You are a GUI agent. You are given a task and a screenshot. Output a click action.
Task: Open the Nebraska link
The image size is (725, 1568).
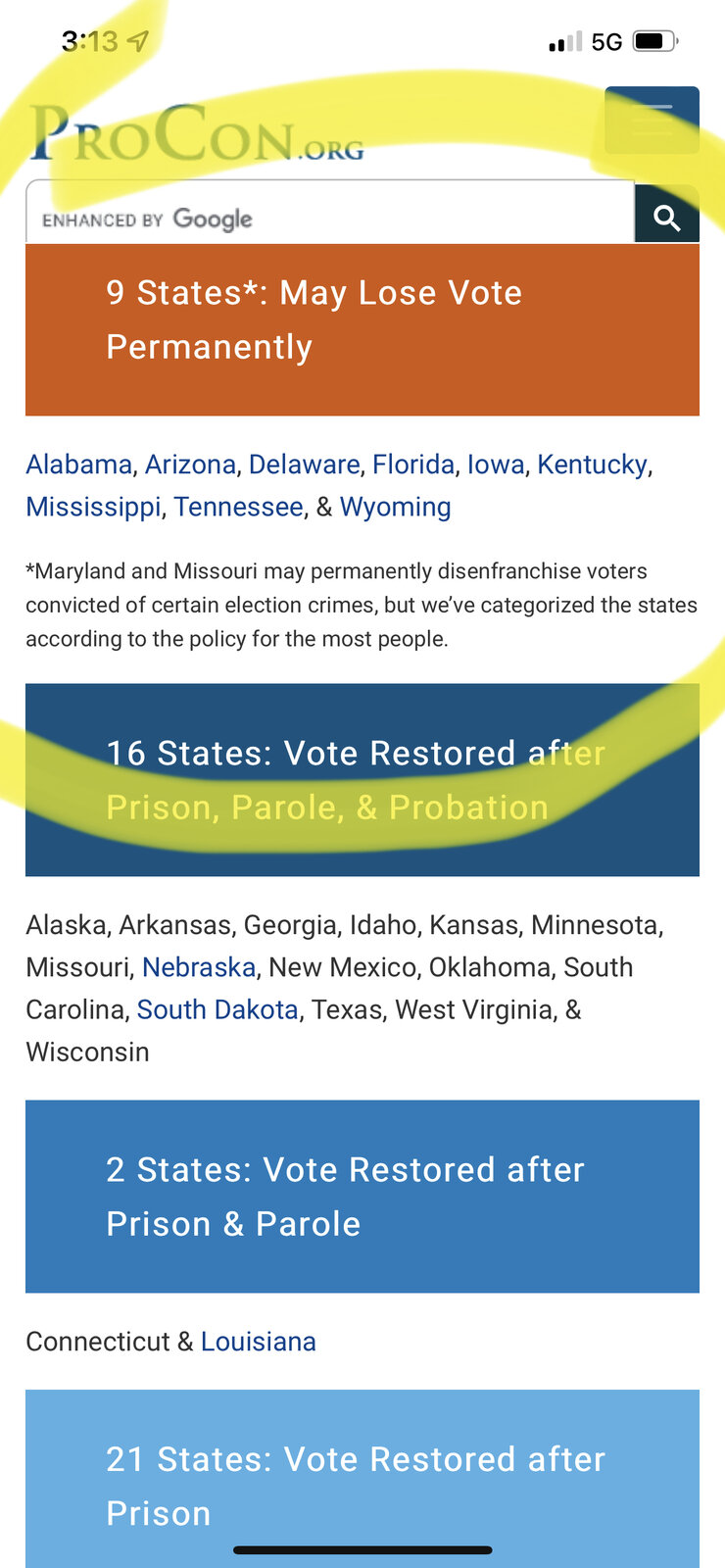tap(199, 967)
